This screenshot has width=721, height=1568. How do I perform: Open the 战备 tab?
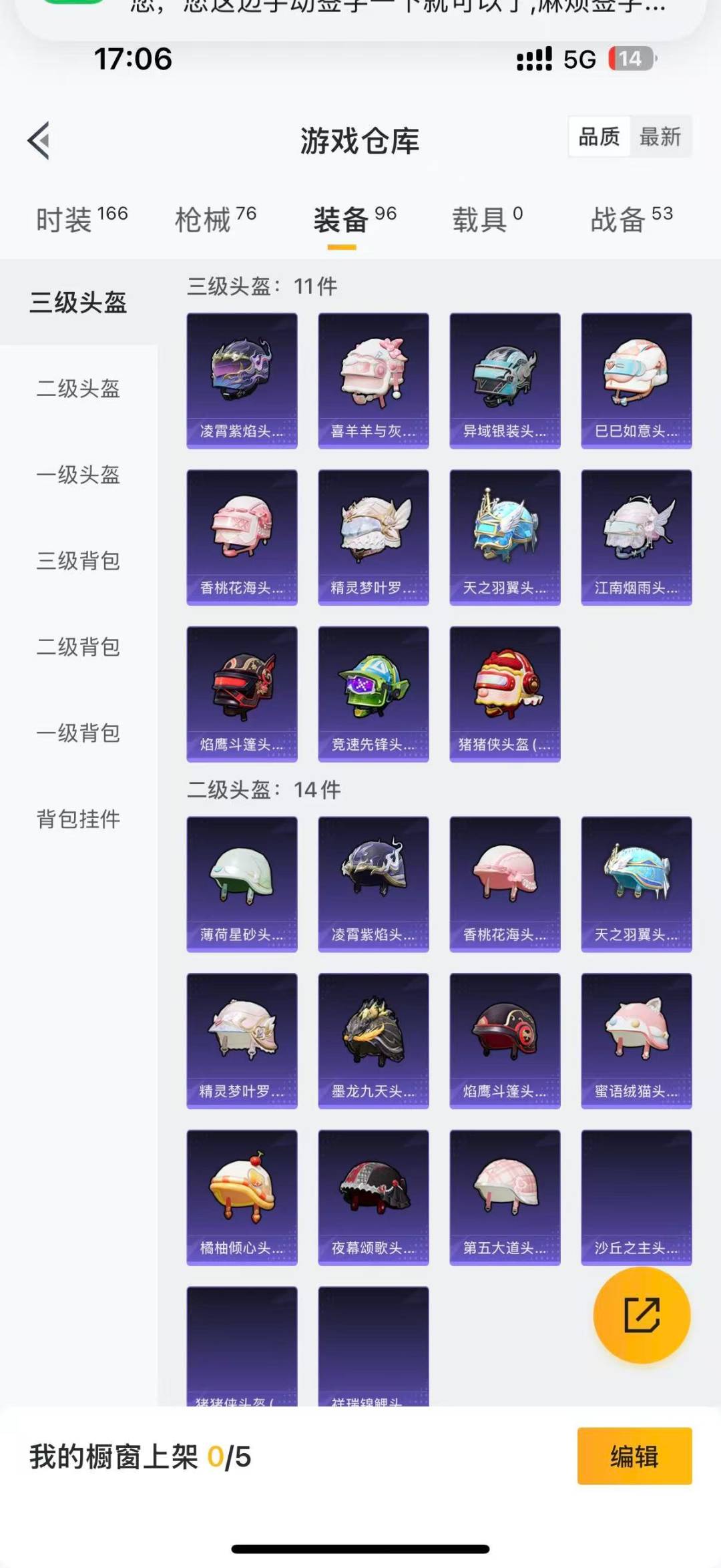[631, 219]
